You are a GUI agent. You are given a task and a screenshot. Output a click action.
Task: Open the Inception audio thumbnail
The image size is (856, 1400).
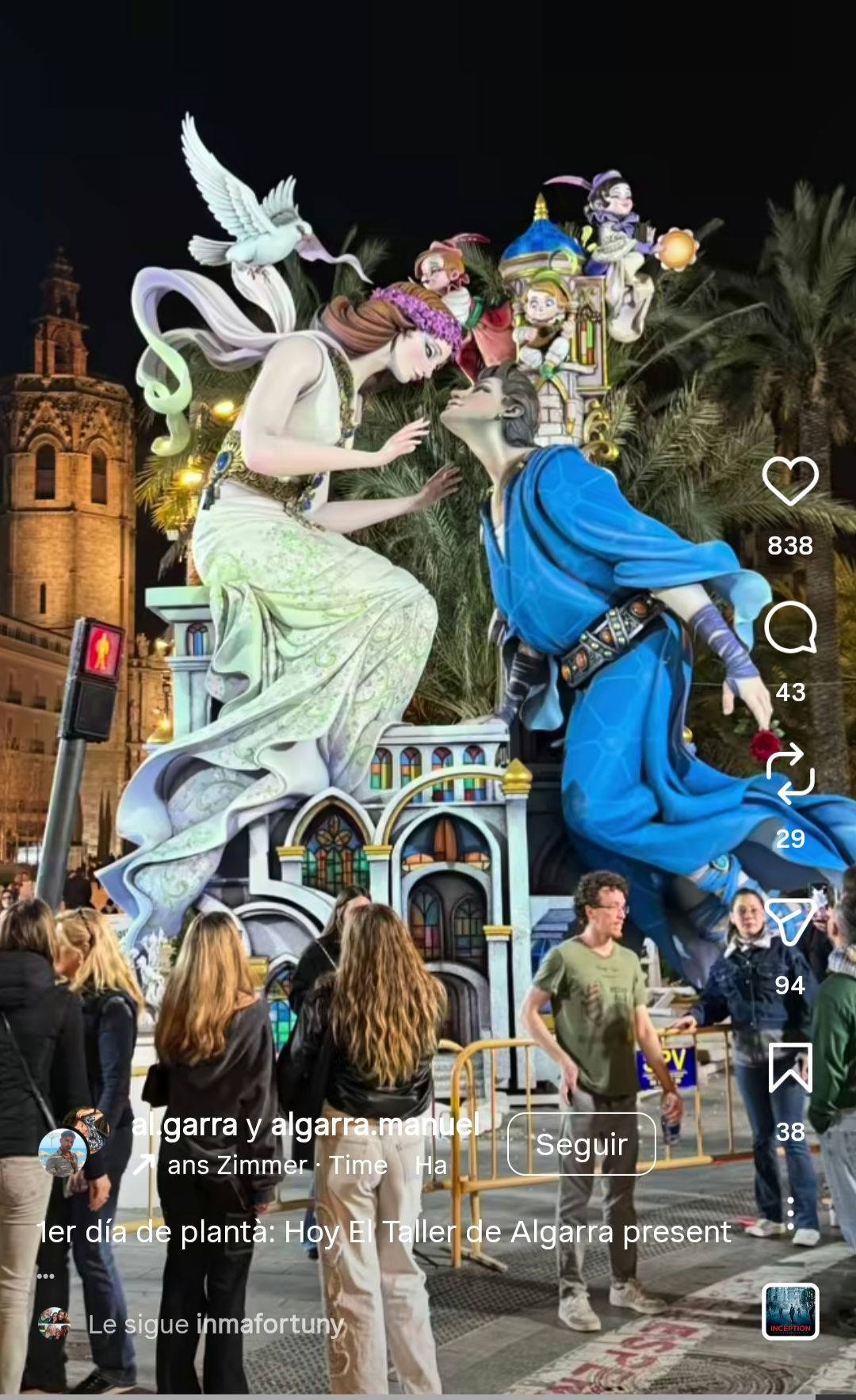(790, 1311)
